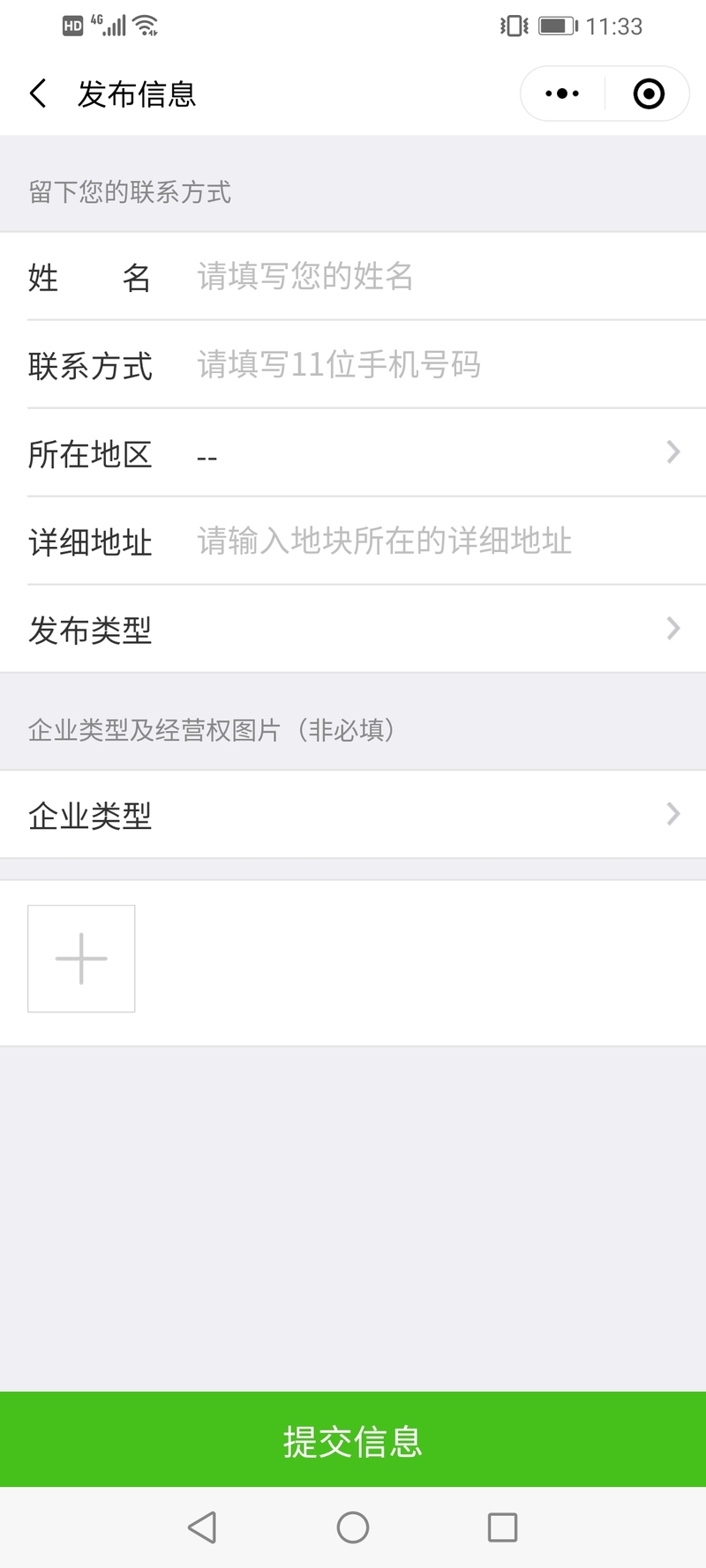Select the 企业类型 enterprise type
Screen dimensions: 706x1568
[353, 814]
